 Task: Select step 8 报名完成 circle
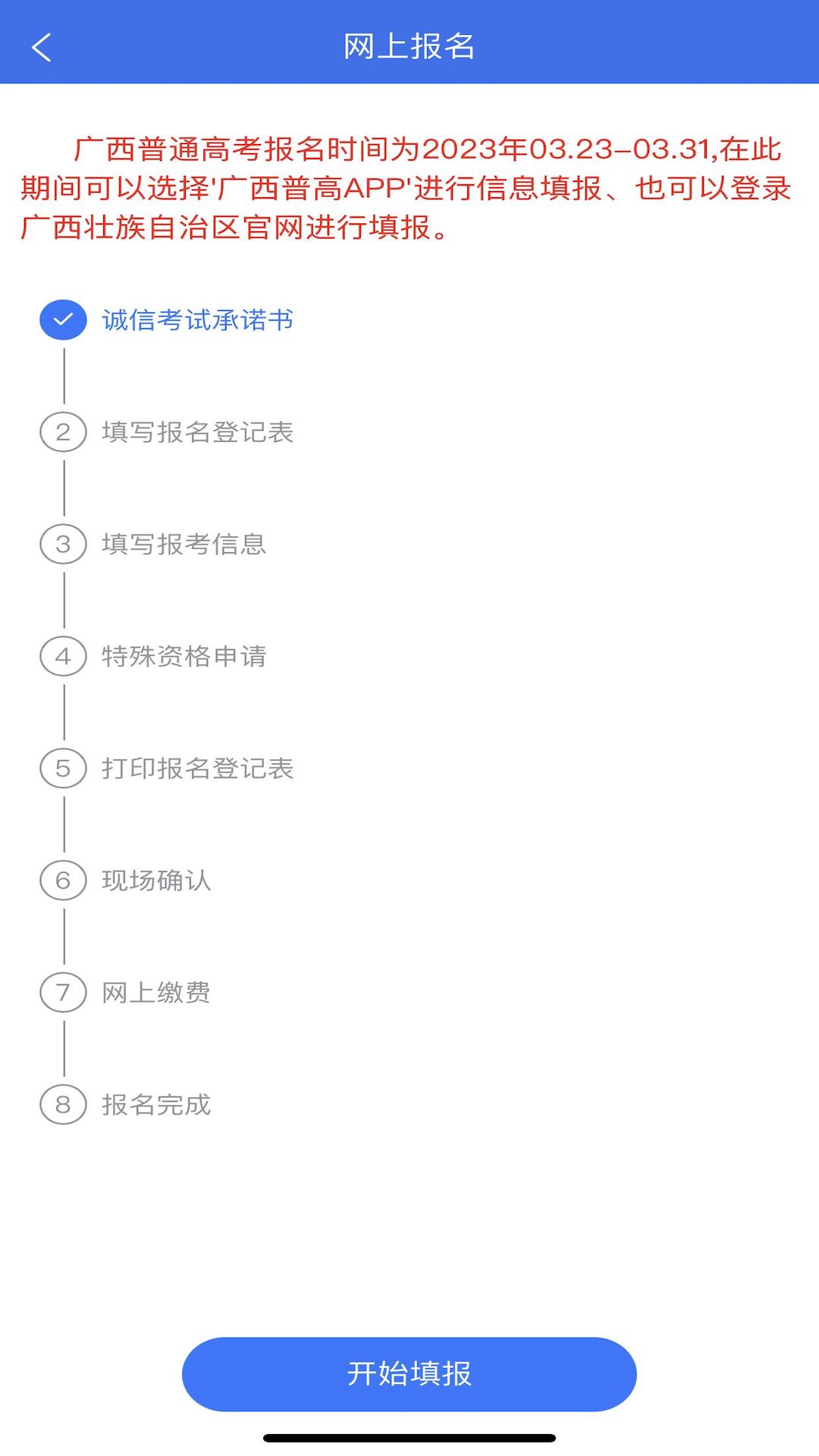point(63,1103)
